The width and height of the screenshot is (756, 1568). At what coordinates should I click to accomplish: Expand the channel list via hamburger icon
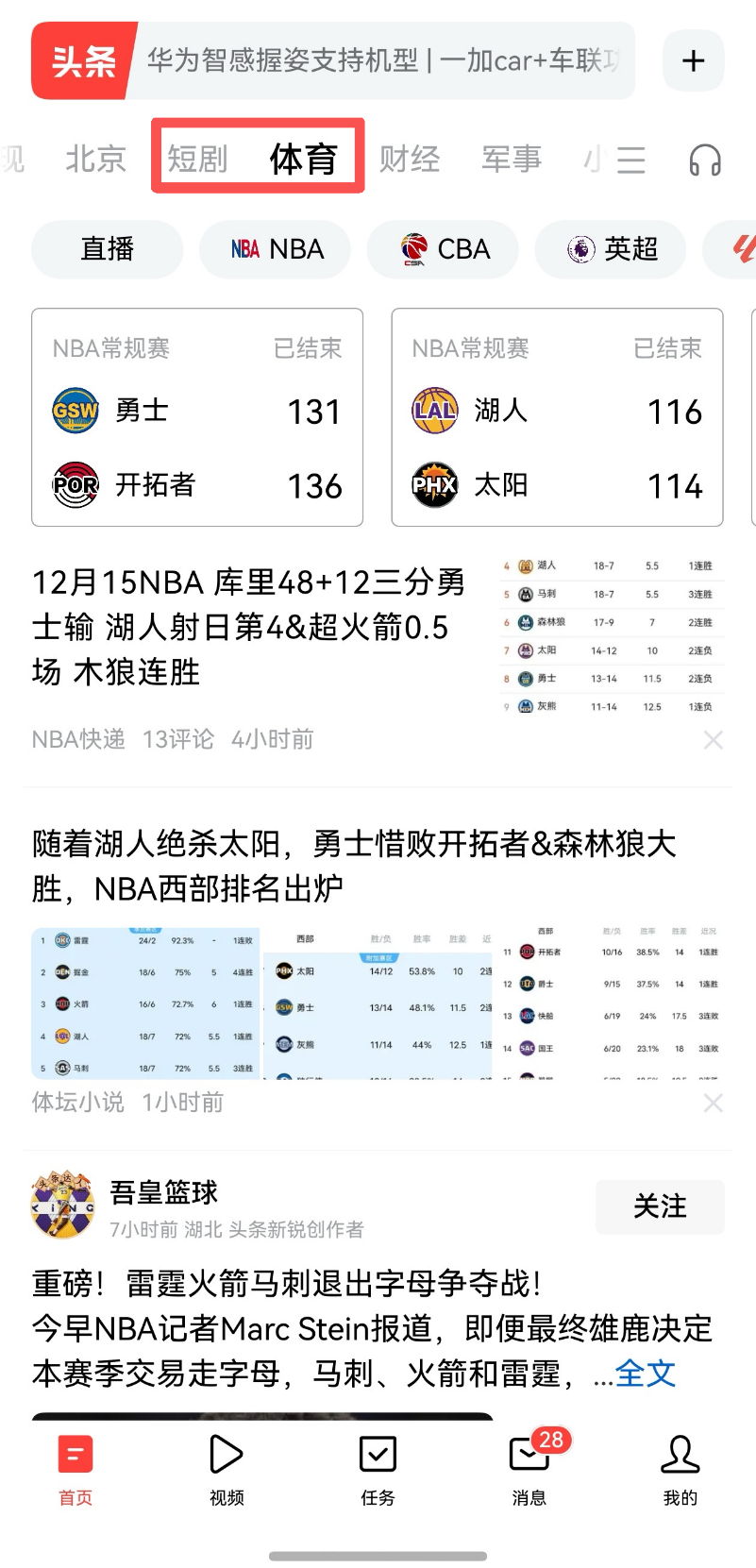[x=630, y=160]
